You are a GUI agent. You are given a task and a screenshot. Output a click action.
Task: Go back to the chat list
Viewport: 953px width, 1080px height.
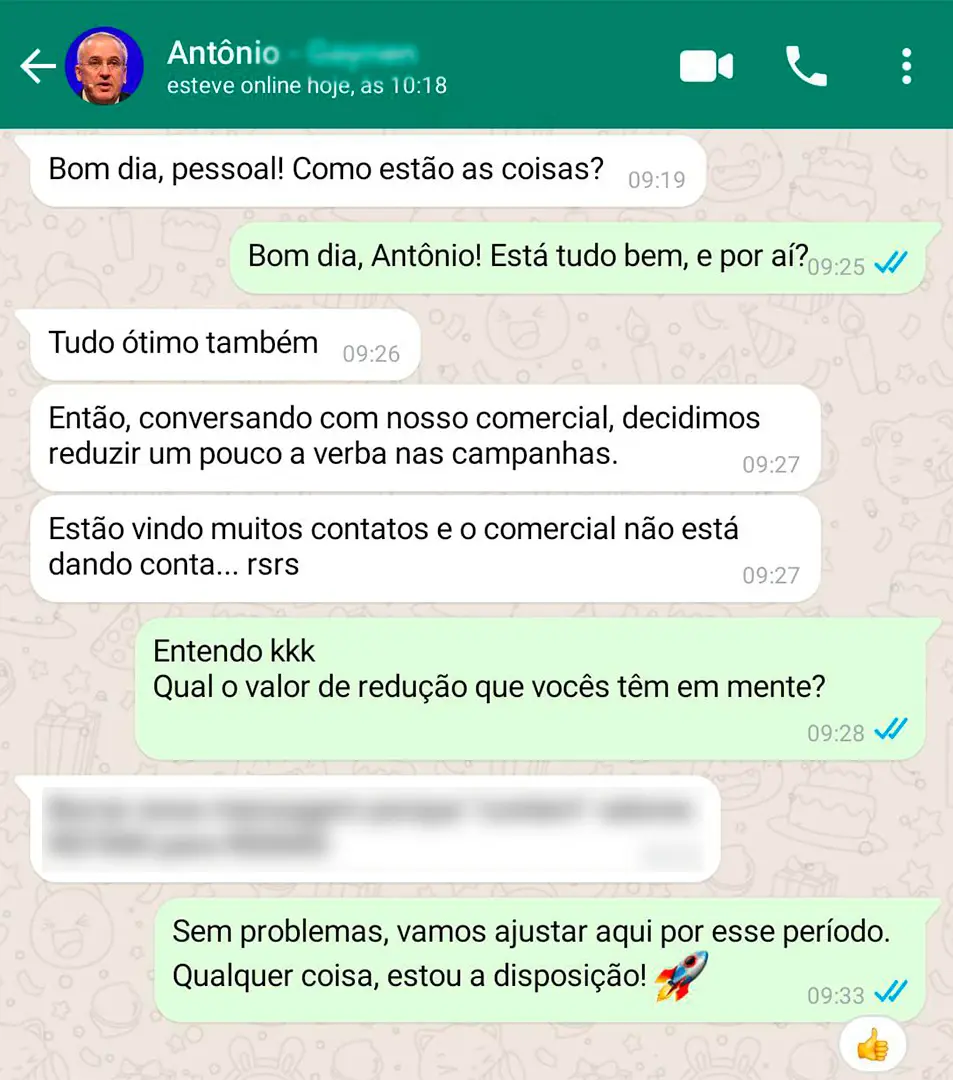(x=37, y=67)
